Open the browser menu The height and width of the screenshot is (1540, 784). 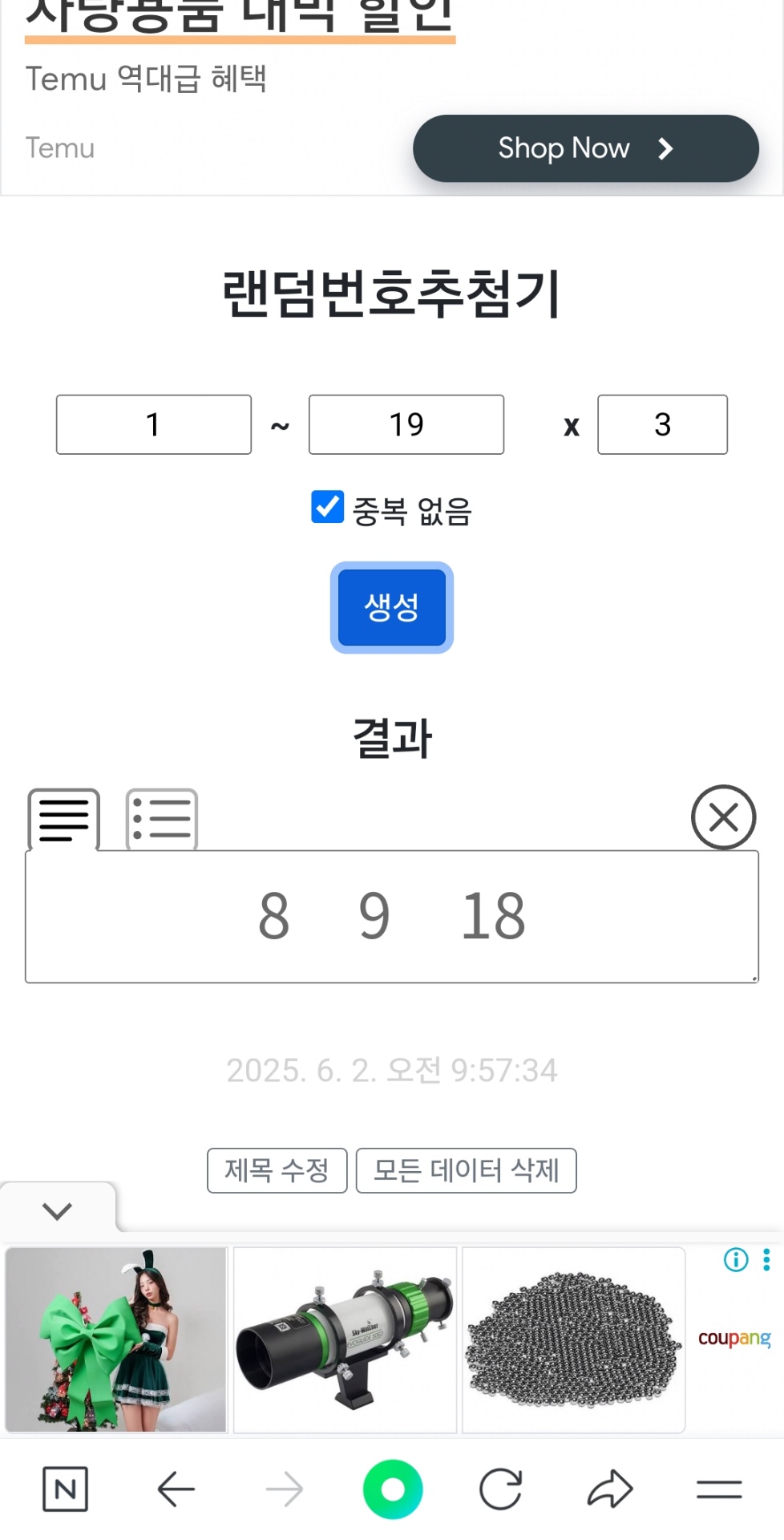pyautogui.click(x=719, y=1489)
